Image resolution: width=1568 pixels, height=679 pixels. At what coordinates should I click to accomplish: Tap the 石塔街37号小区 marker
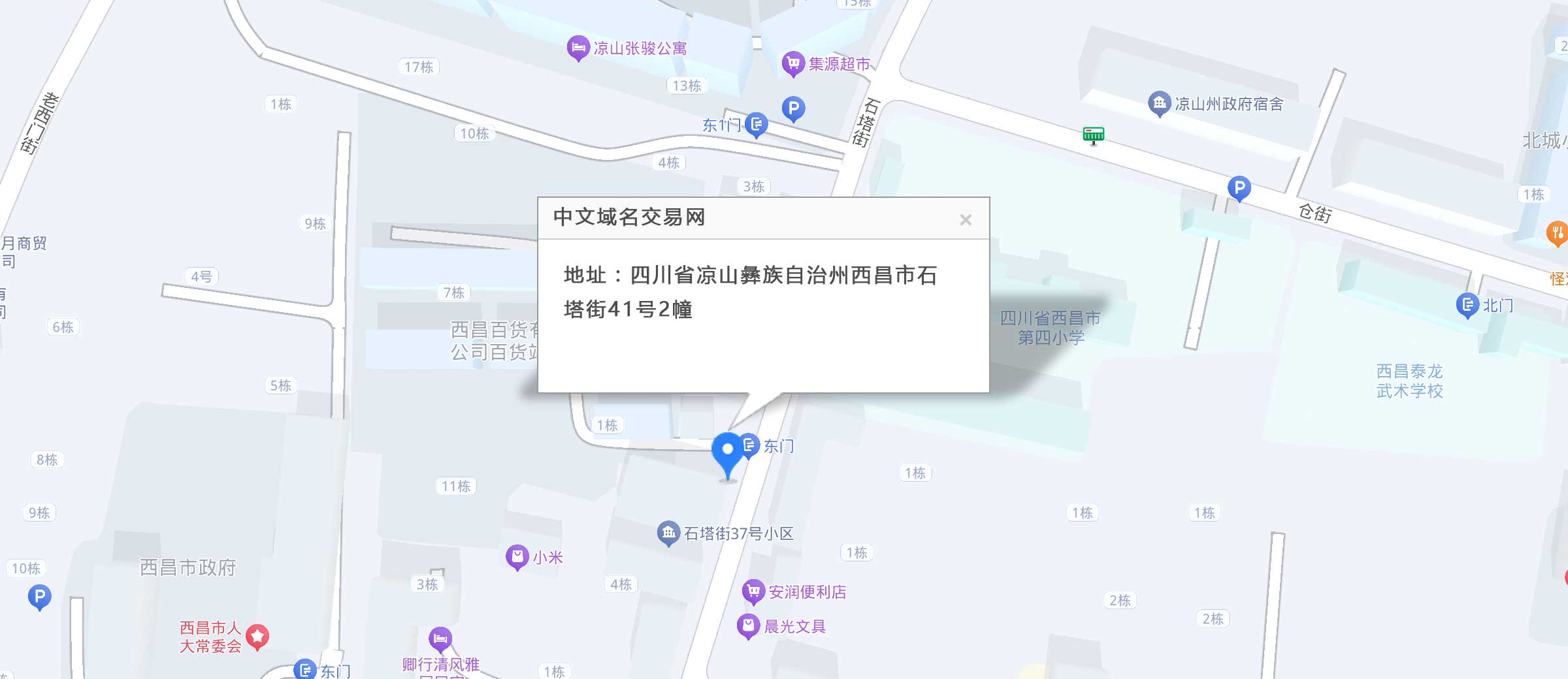668,533
